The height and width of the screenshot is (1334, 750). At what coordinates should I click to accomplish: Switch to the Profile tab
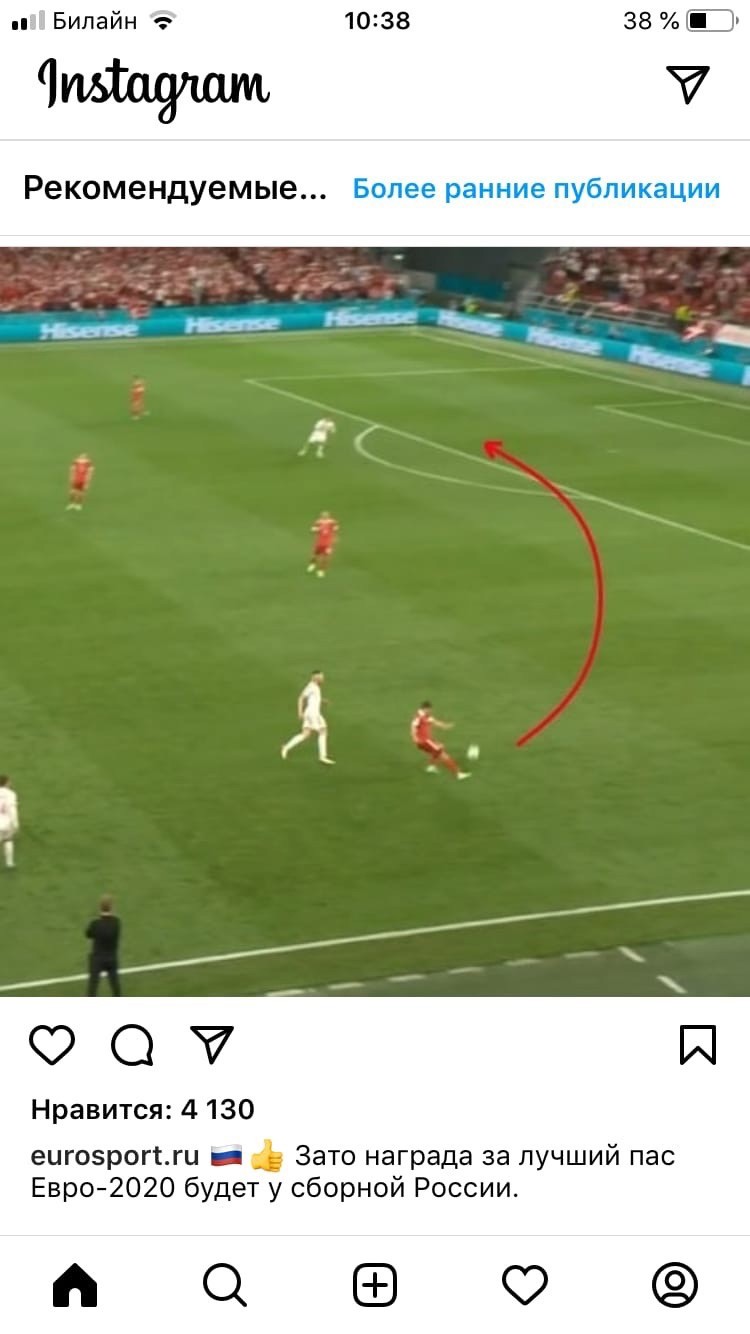point(675,1284)
